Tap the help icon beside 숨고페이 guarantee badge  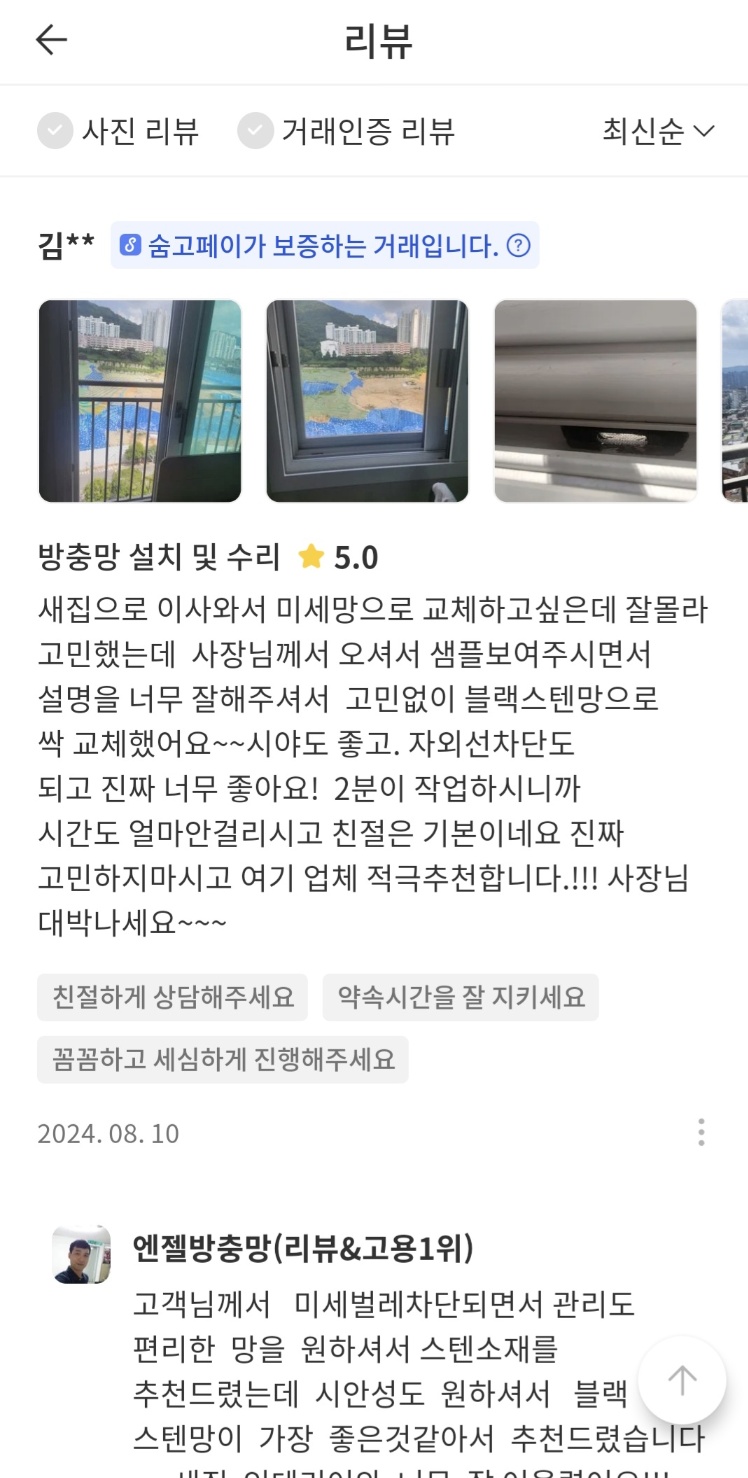coord(518,245)
